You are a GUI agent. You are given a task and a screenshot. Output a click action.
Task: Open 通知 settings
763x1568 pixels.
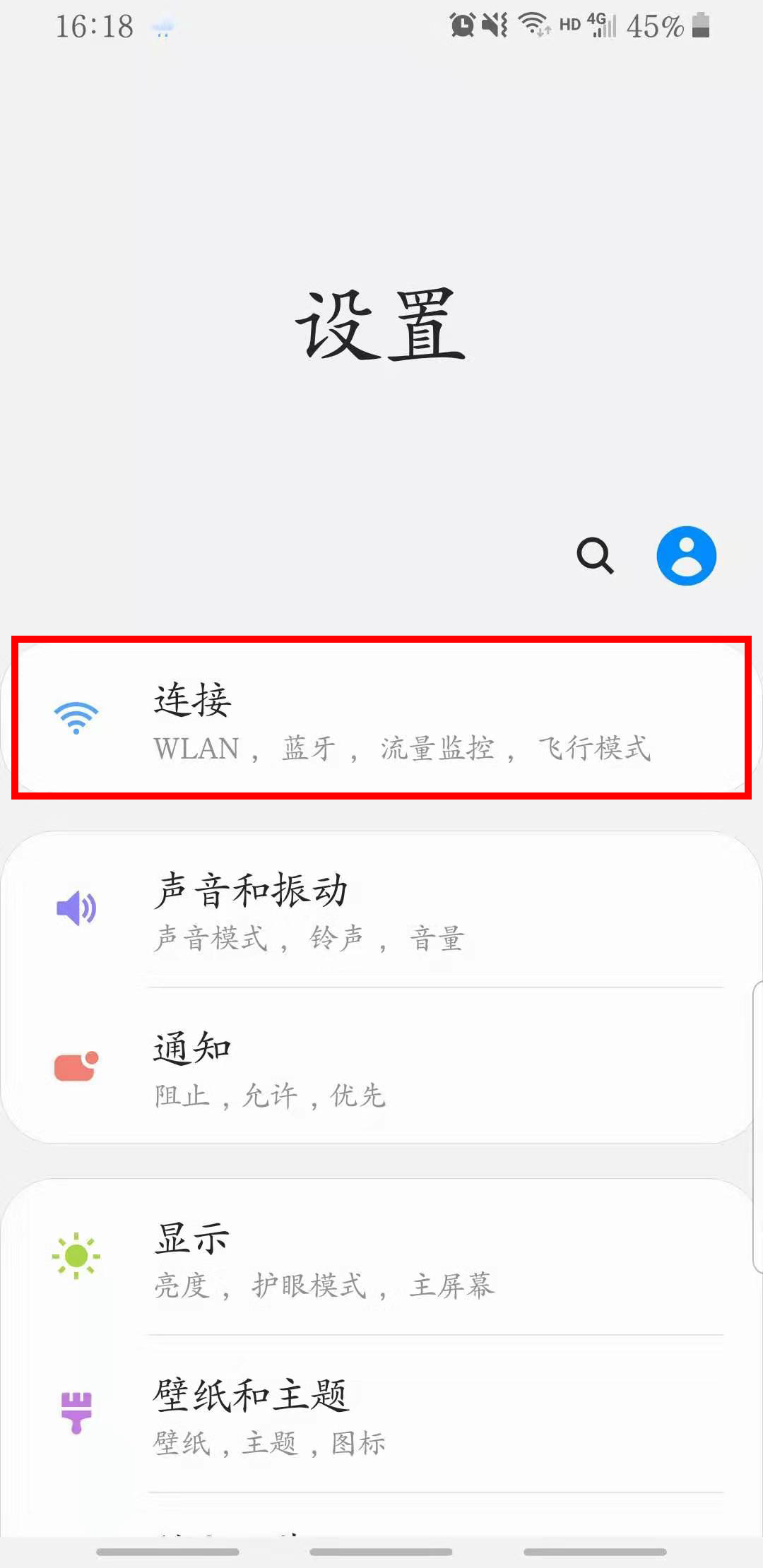pos(381,1067)
